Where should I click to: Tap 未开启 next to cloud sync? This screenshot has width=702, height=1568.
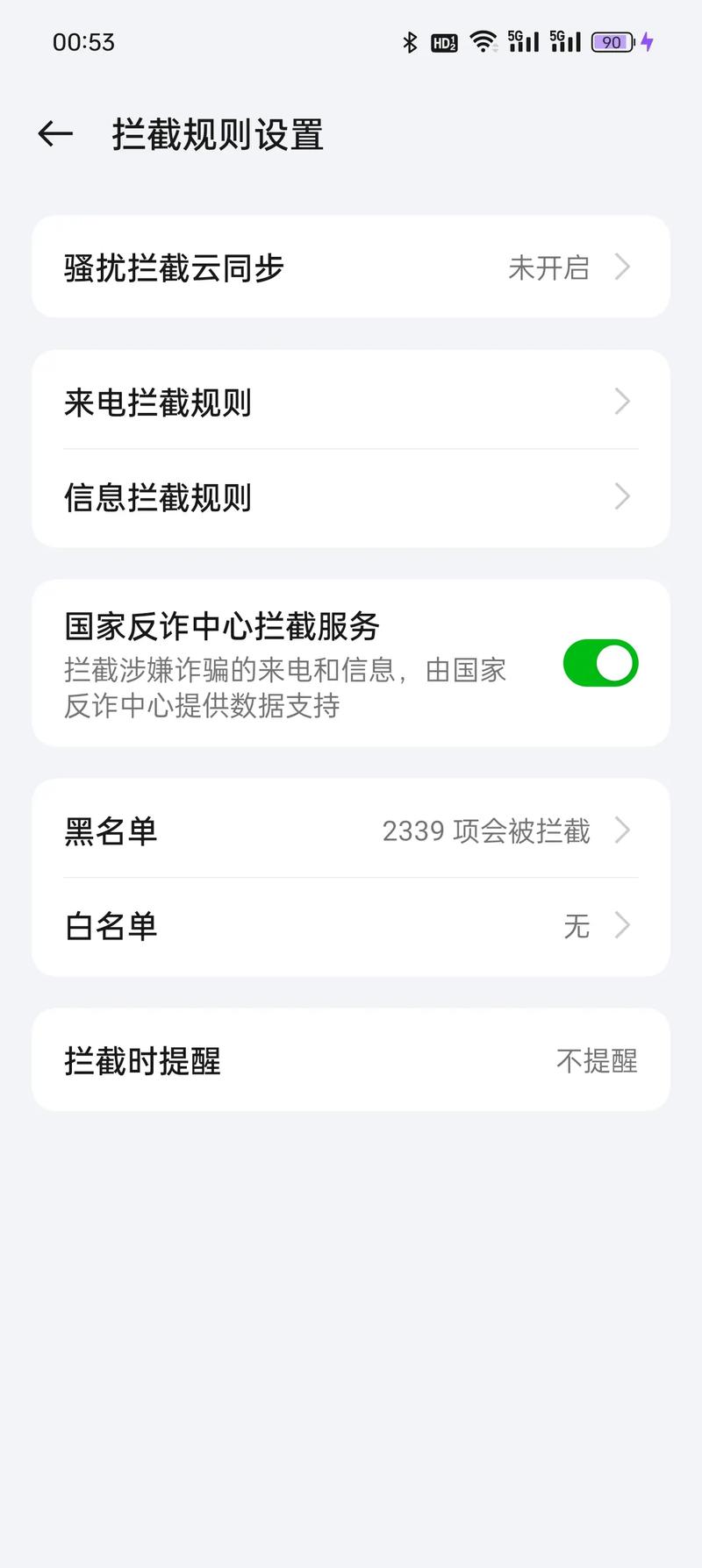pos(549,267)
